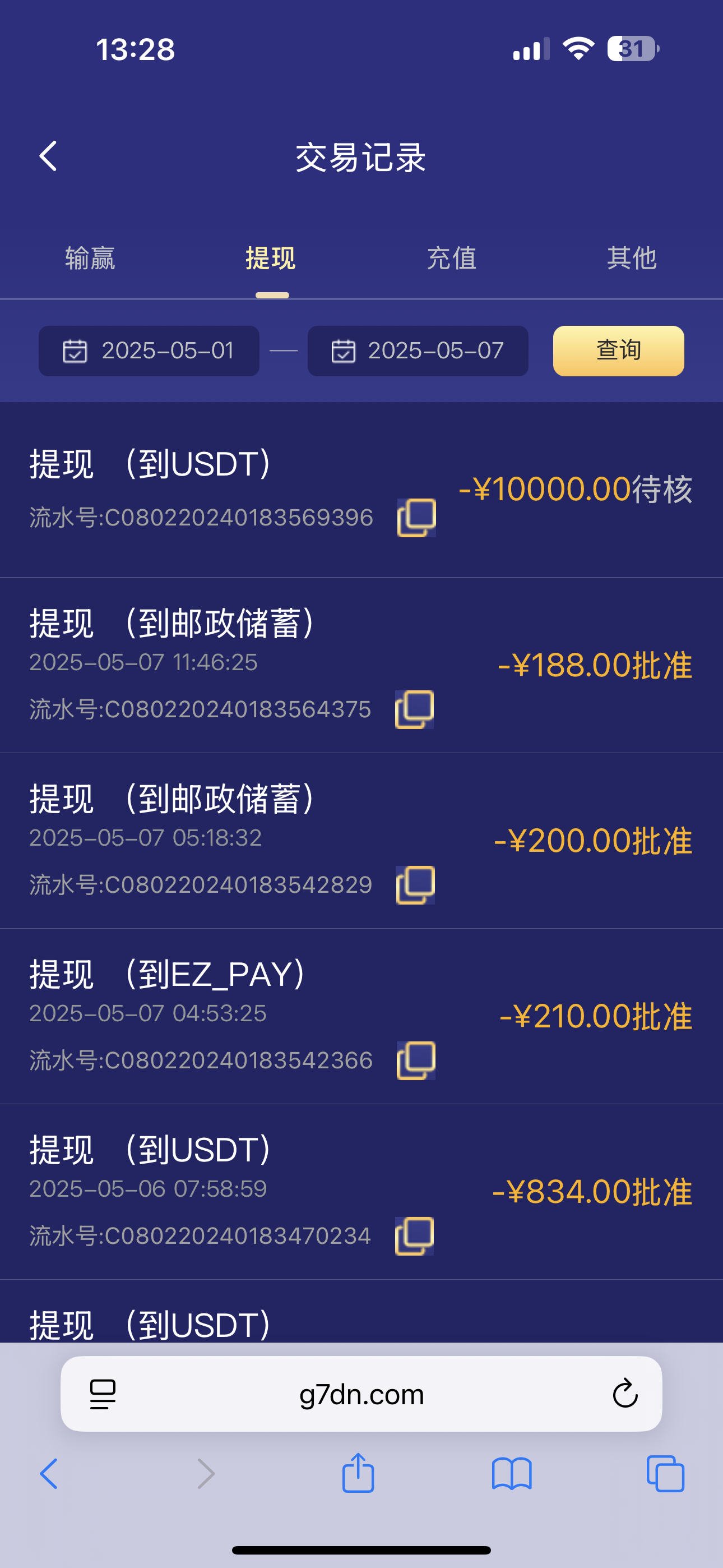Tap the 查询 button
This screenshot has height=1568, width=723.
[618, 351]
